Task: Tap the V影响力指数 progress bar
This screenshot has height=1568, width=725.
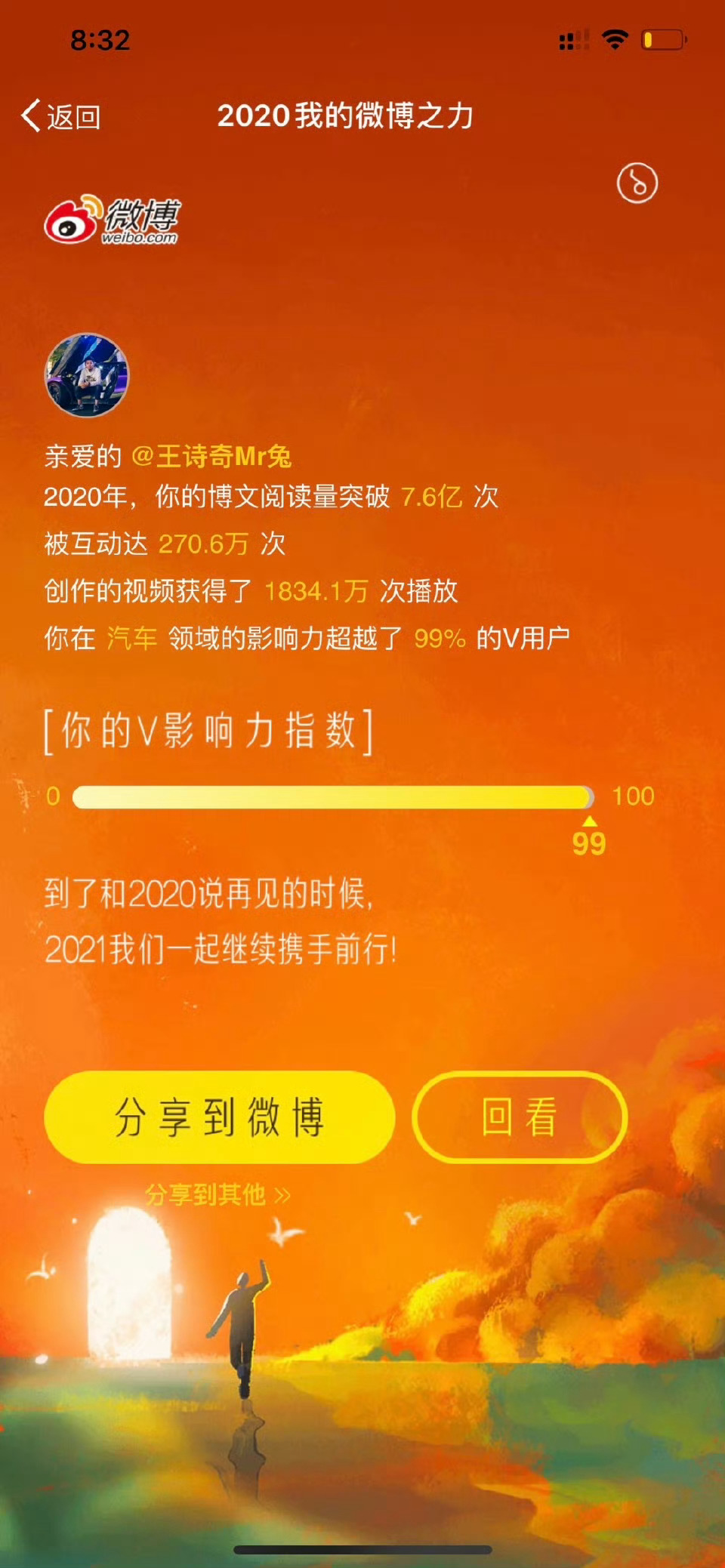Action: coord(332,796)
